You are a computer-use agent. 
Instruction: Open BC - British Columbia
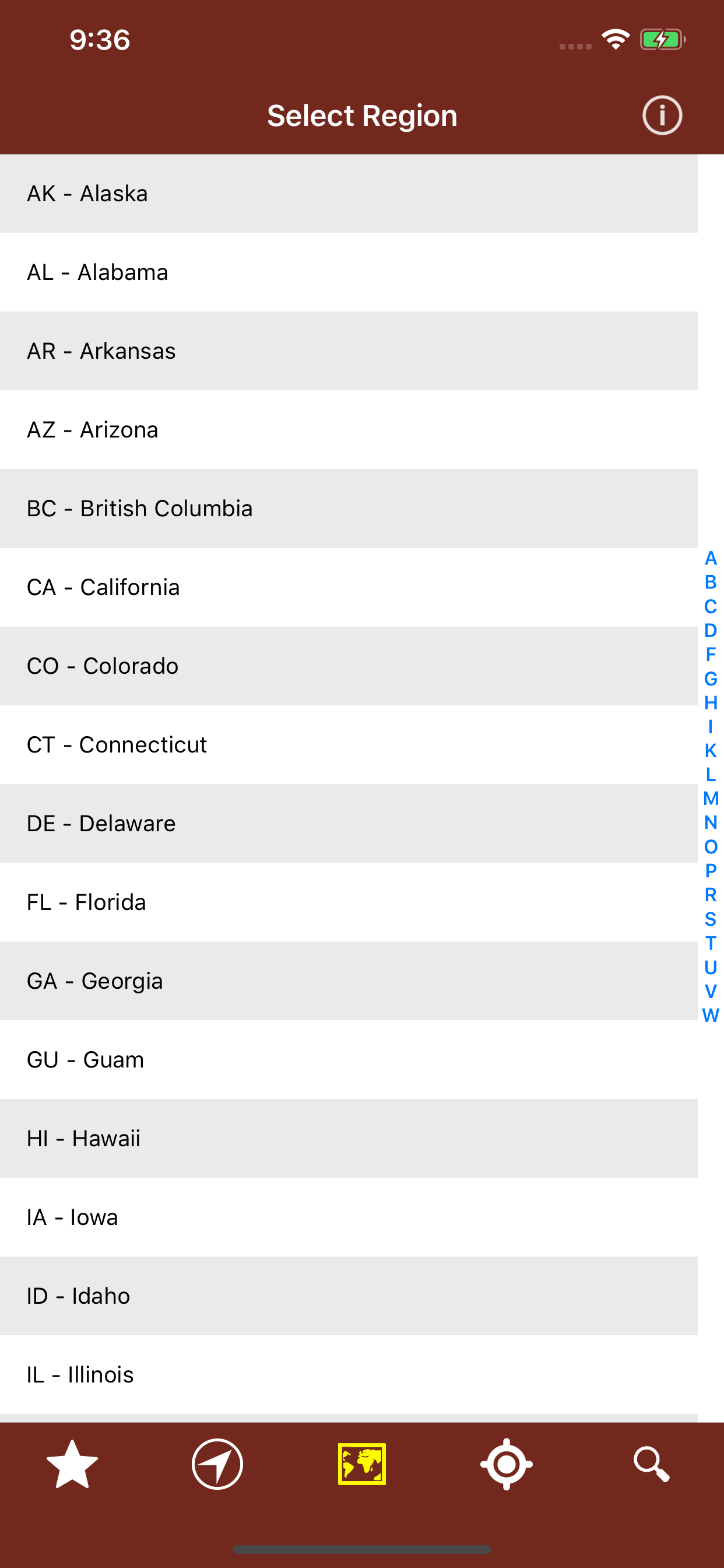pos(349,508)
